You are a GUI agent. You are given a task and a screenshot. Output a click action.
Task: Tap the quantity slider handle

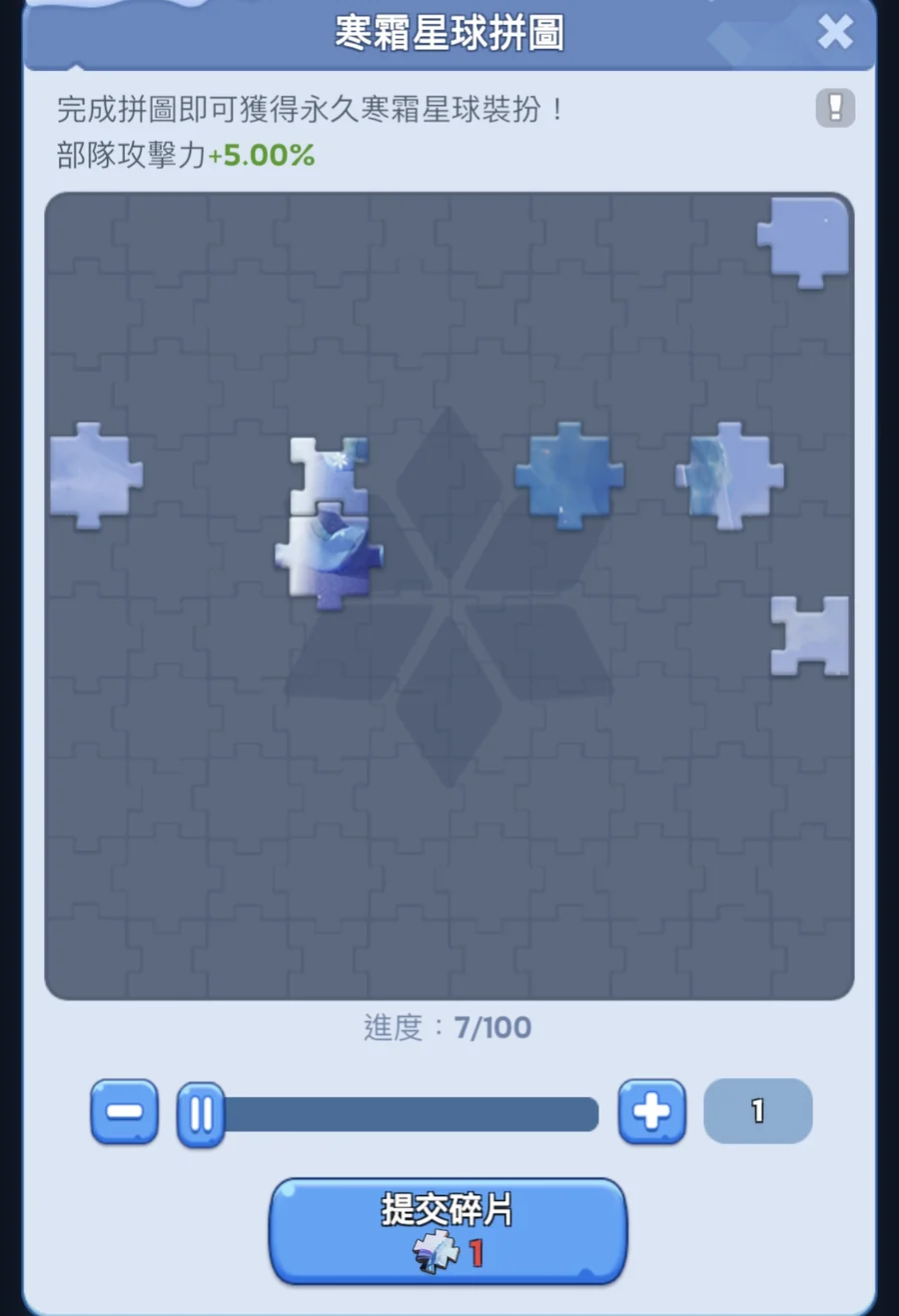201,1114
